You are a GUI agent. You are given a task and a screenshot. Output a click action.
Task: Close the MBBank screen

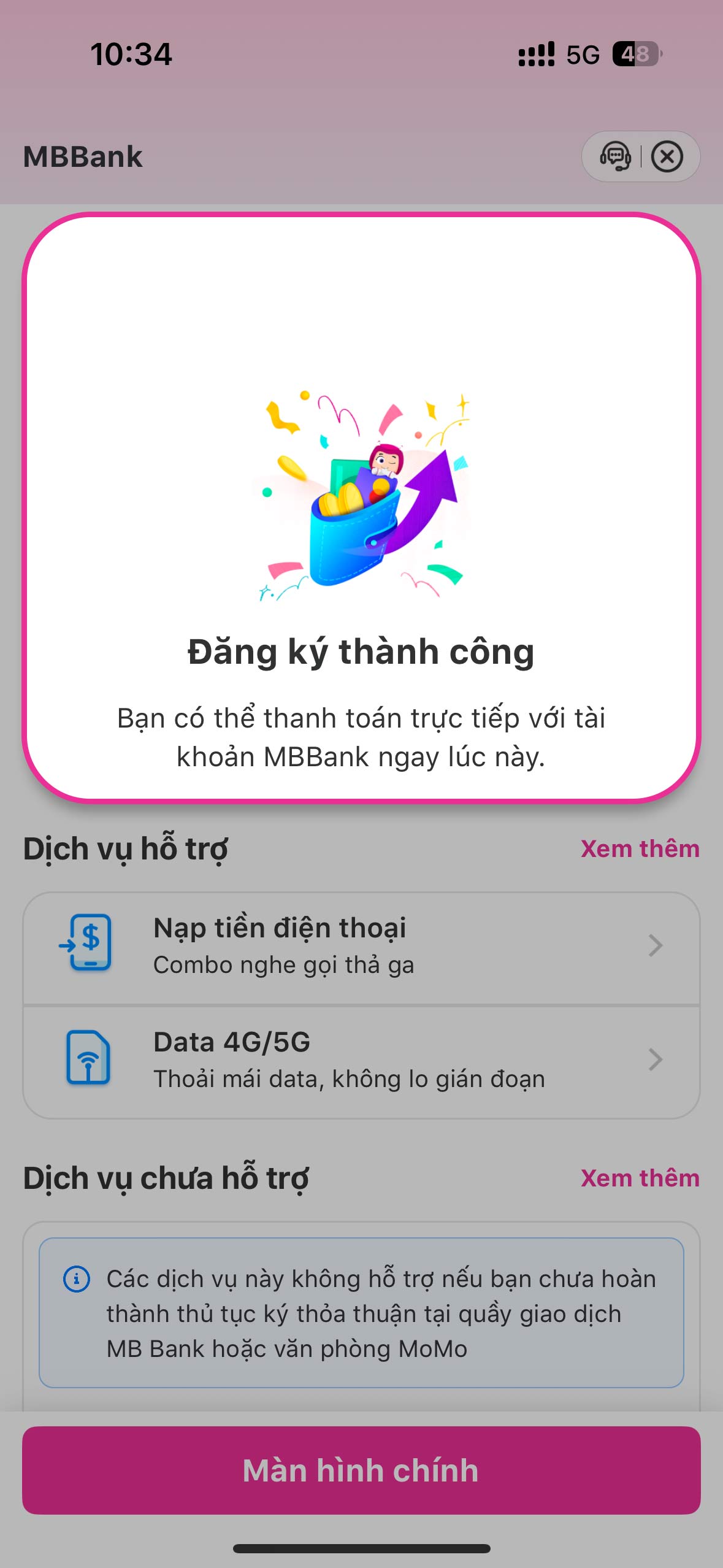(x=667, y=157)
